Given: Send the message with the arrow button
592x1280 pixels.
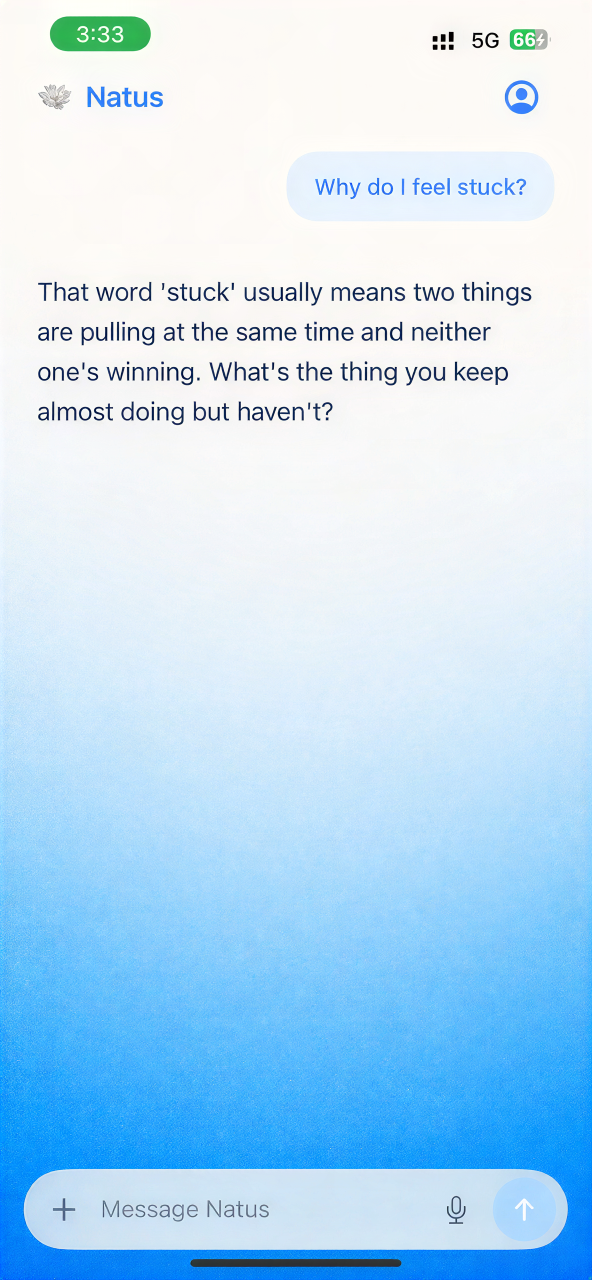Looking at the screenshot, I should point(524,1210).
